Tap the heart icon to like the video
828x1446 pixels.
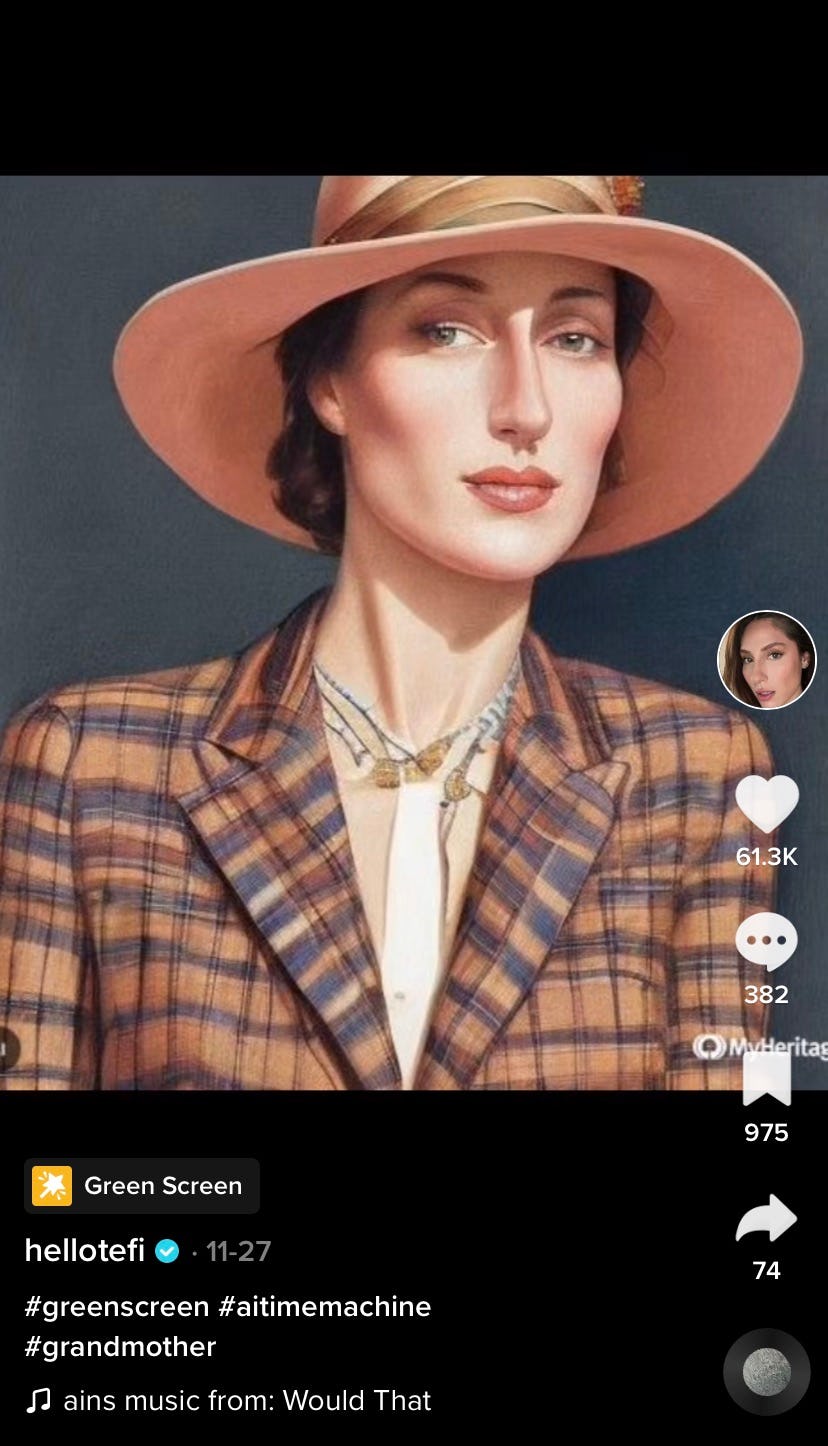(x=766, y=803)
